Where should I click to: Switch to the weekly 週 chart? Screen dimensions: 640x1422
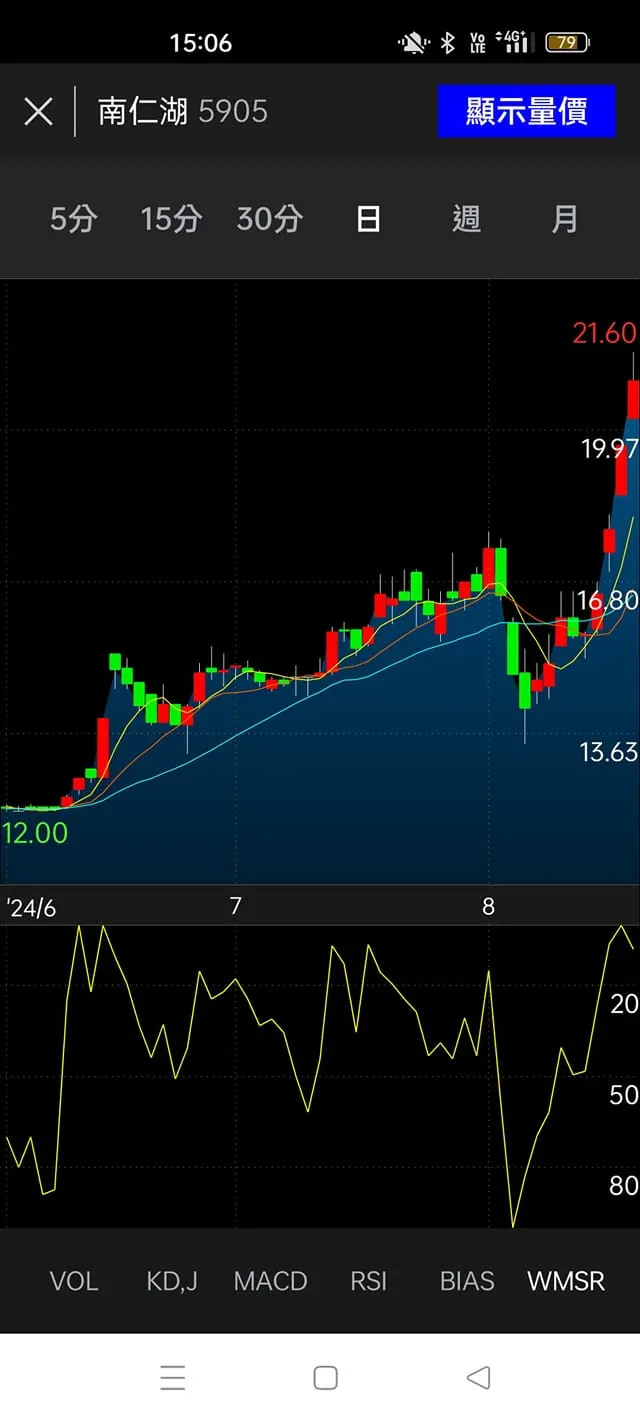(466, 219)
